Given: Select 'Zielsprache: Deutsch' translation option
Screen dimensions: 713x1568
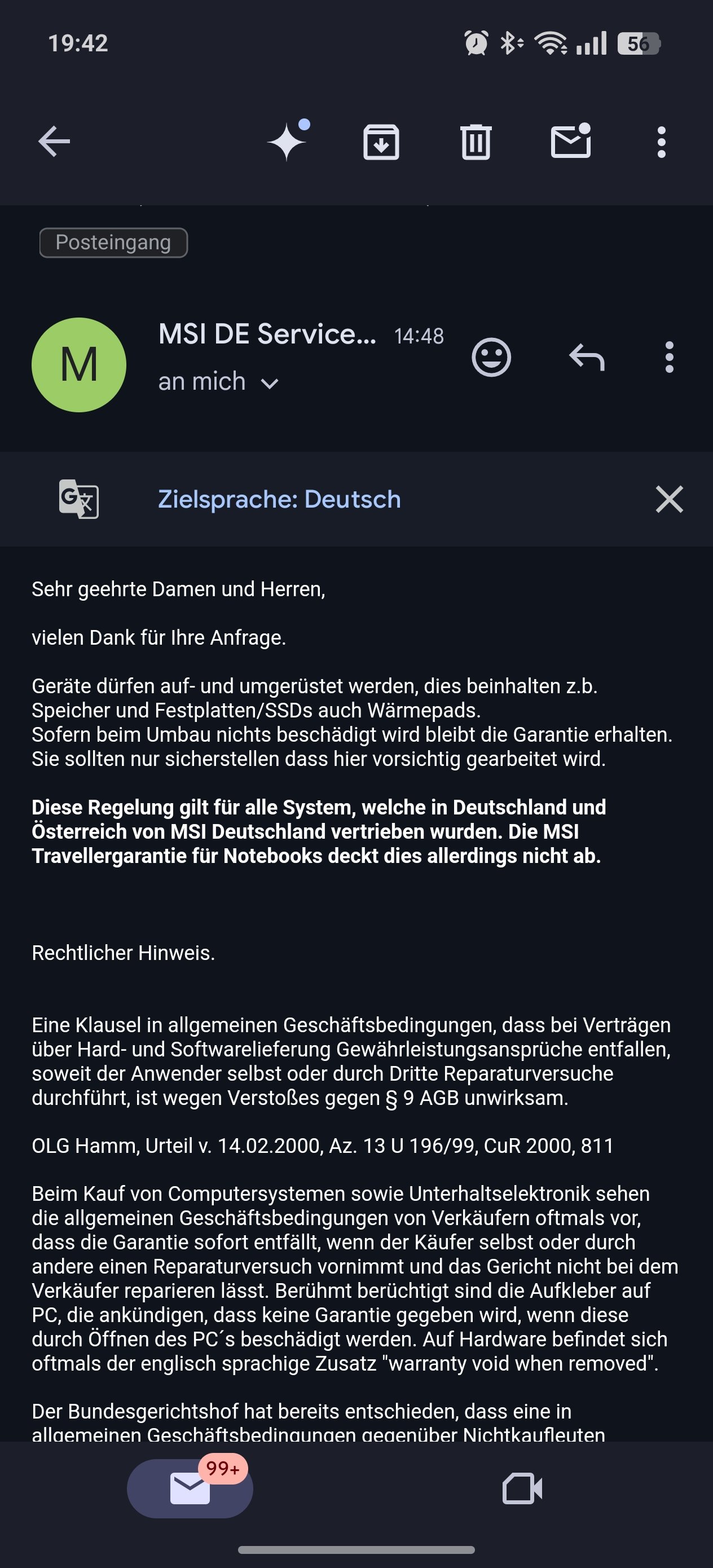Looking at the screenshot, I should point(279,499).
